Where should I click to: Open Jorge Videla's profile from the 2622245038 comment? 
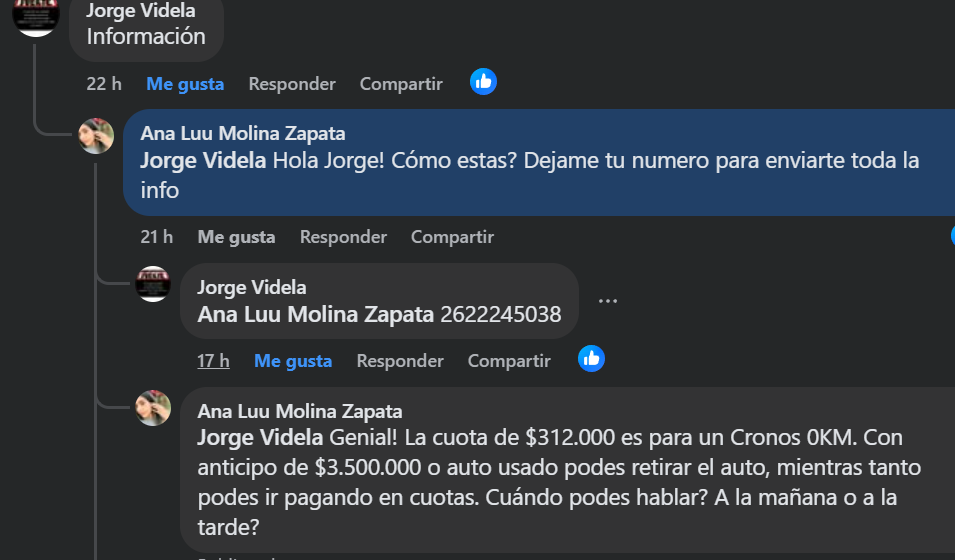click(252, 288)
